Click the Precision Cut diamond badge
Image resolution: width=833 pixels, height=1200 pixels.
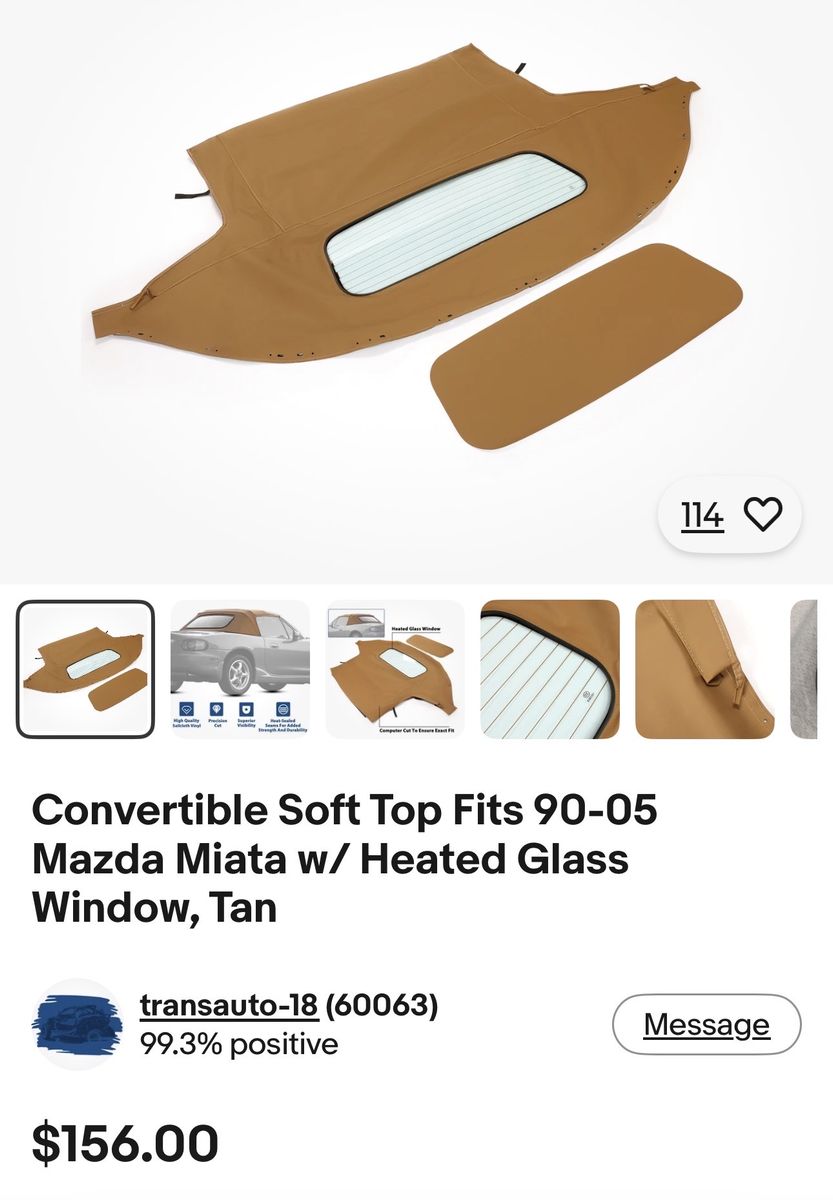pyautogui.click(x=217, y=708)
